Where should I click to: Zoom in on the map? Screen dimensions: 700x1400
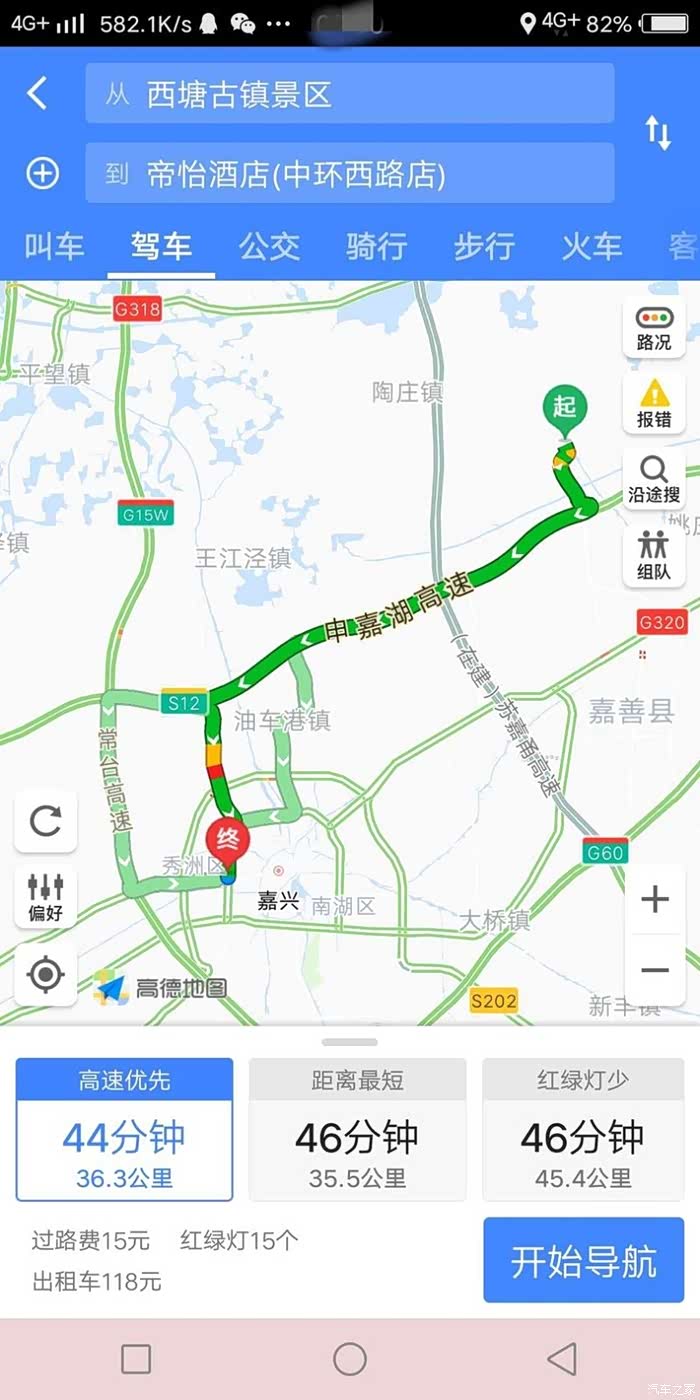[655, 900]
